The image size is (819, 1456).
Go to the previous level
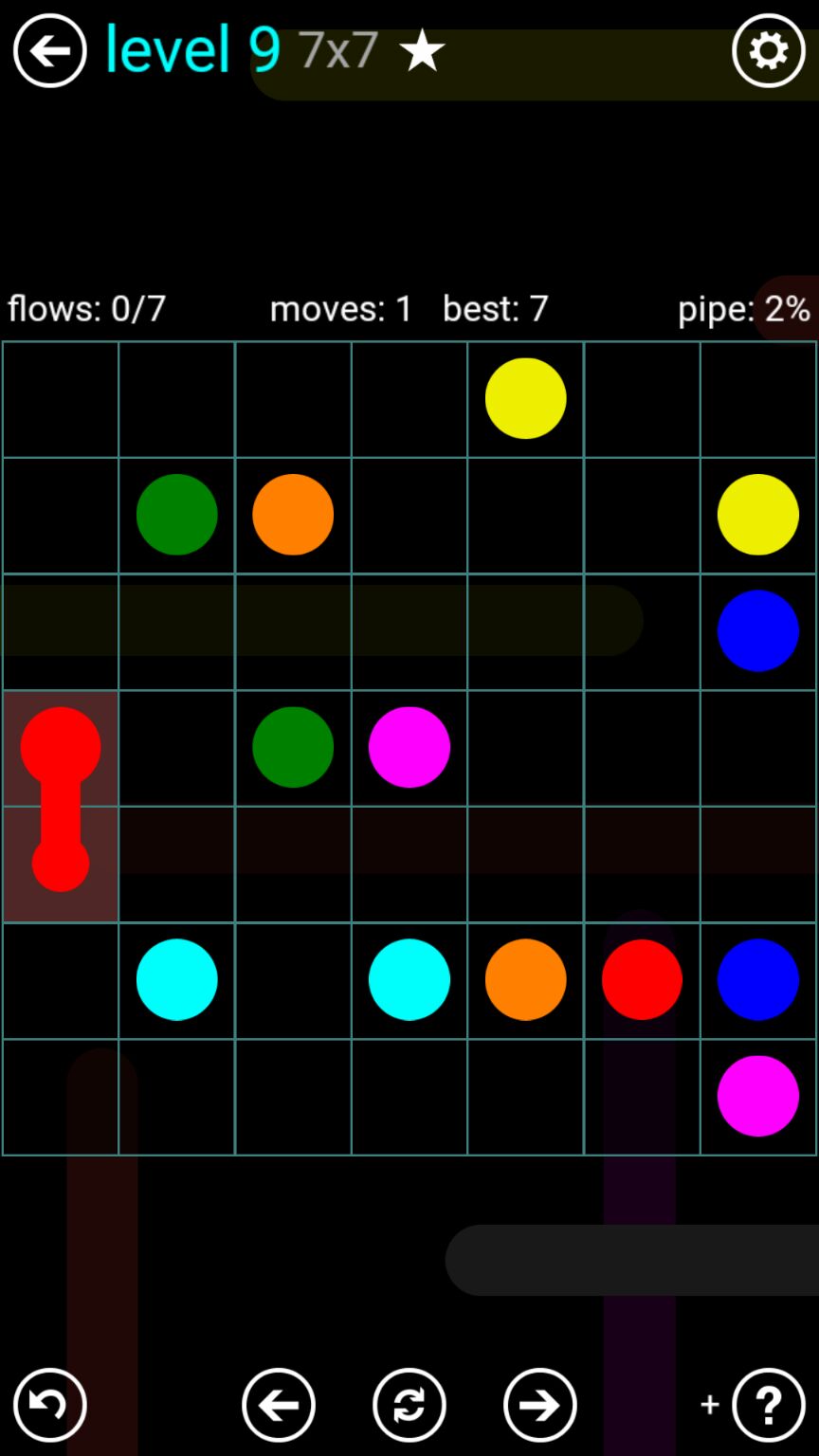(x=279, y=1405)
